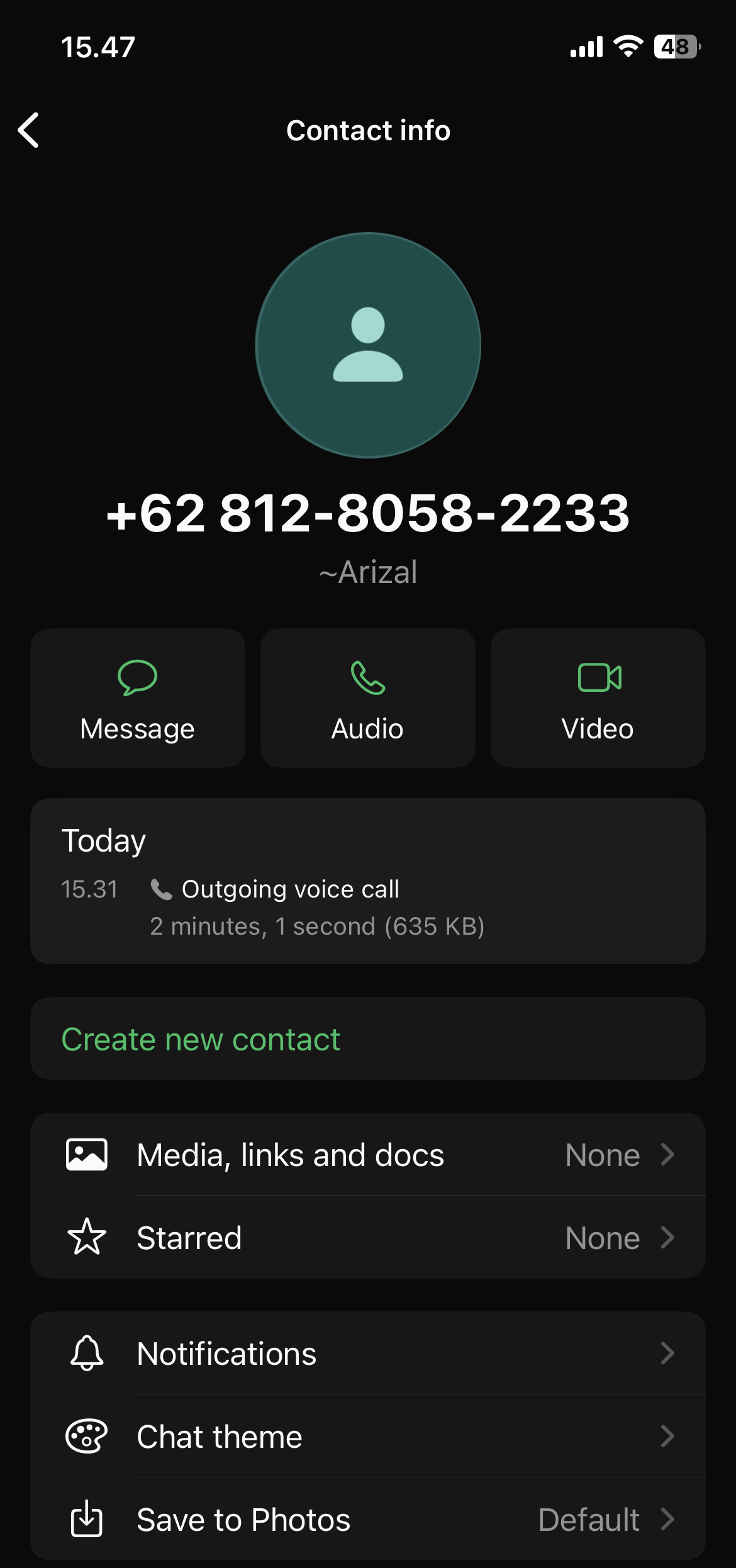Open the Notifications settings chevron

[667, 1354]
